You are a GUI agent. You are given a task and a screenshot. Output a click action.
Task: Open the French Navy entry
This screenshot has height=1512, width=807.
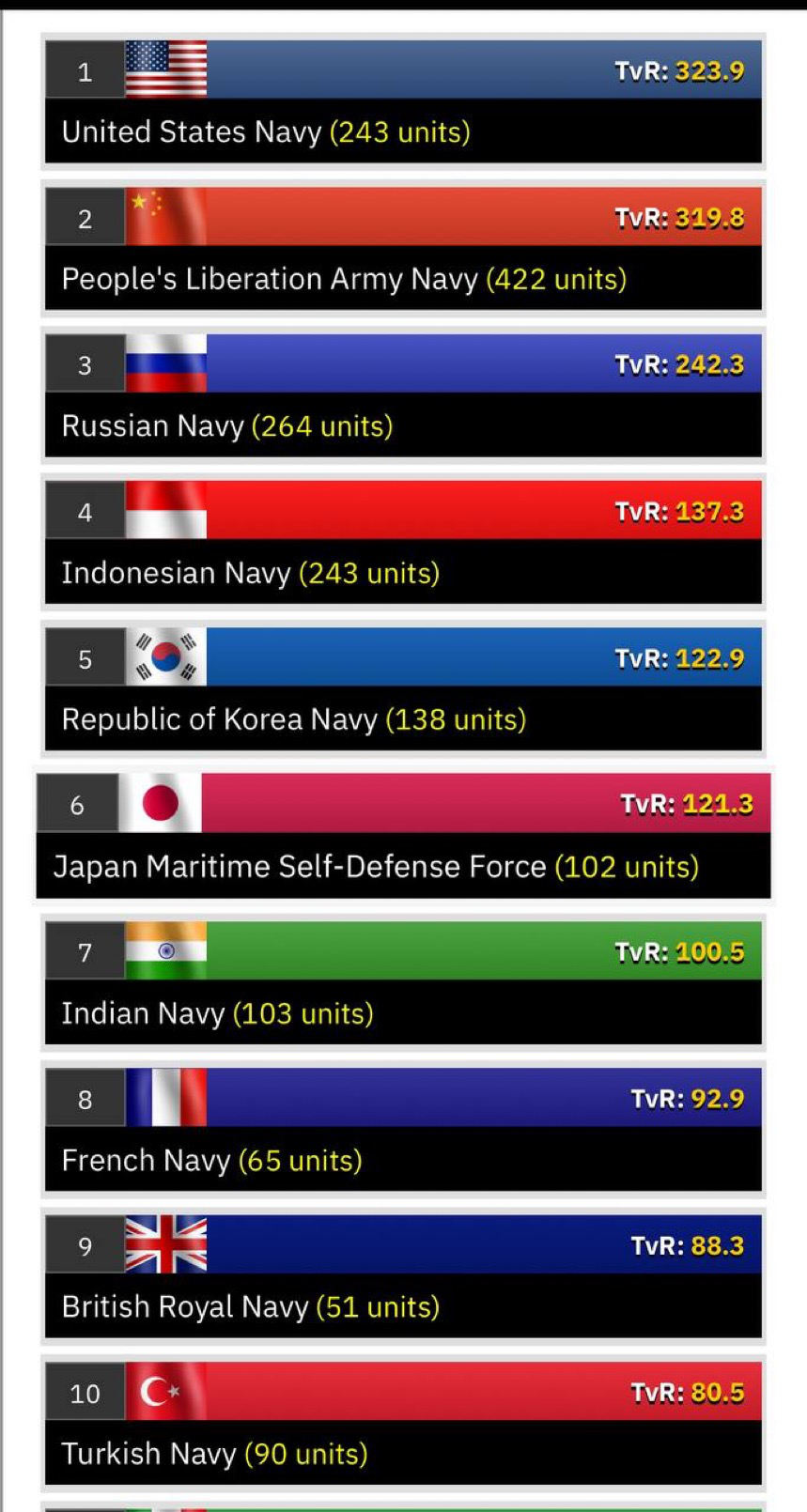click(x=403, y=1129)
